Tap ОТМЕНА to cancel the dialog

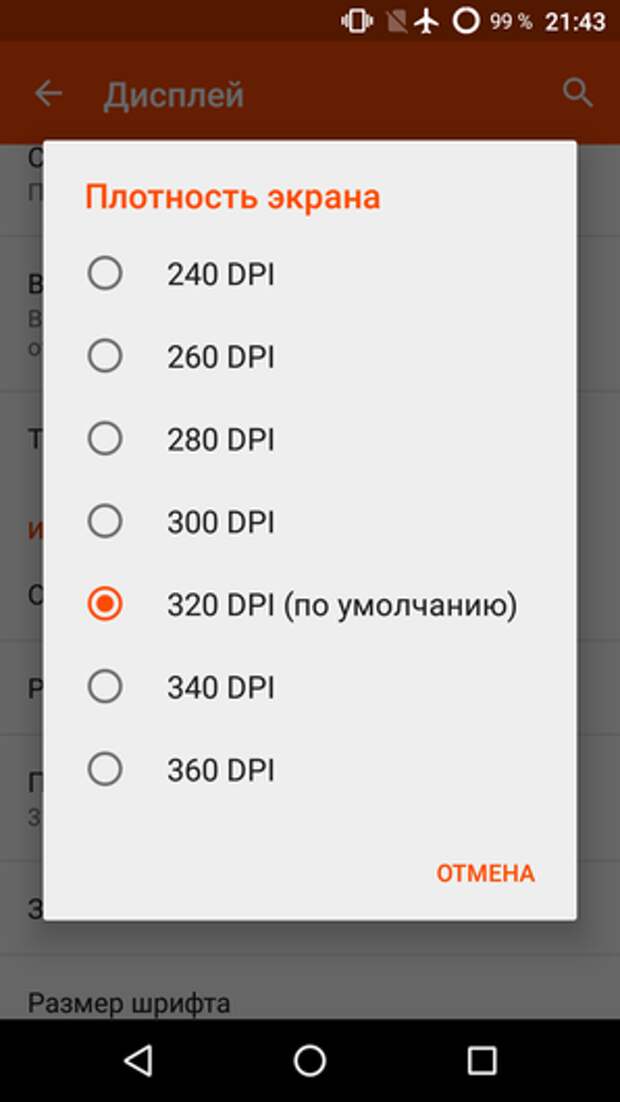click(x=485, y=874)
